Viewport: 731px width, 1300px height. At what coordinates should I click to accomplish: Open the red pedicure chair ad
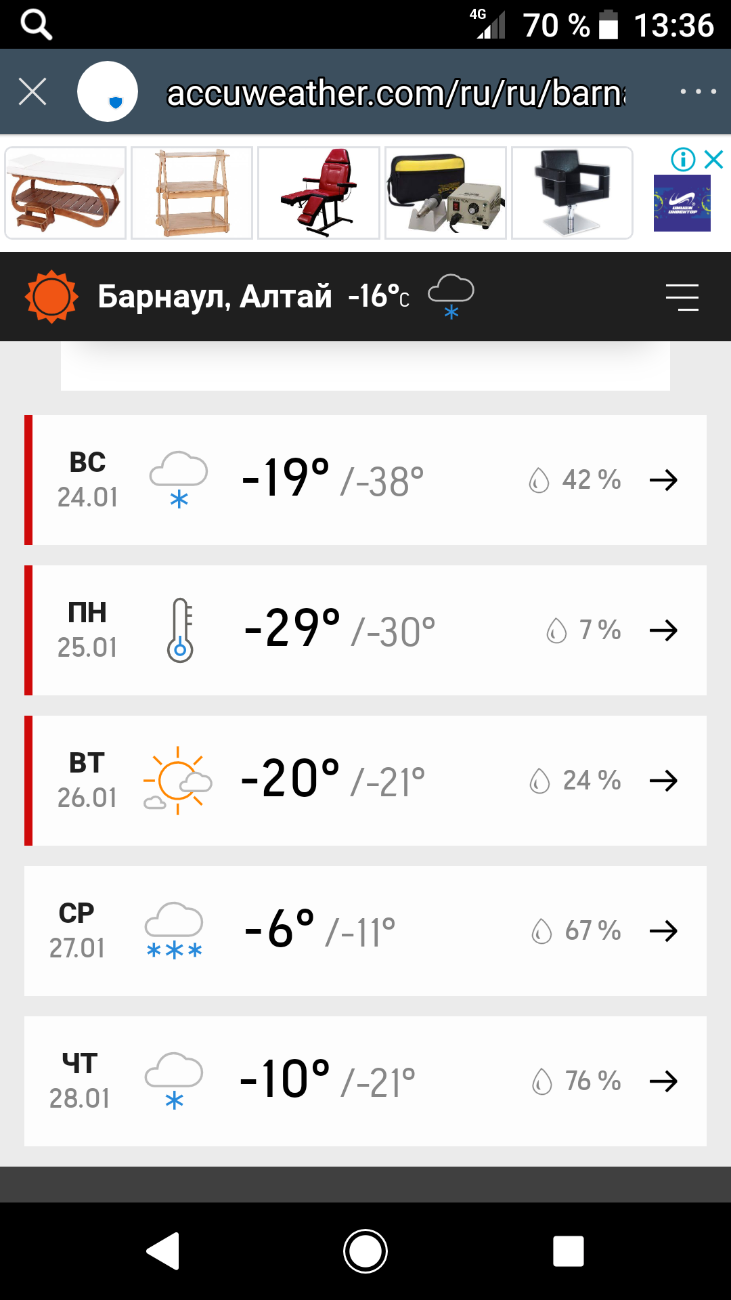coord(319,193)
